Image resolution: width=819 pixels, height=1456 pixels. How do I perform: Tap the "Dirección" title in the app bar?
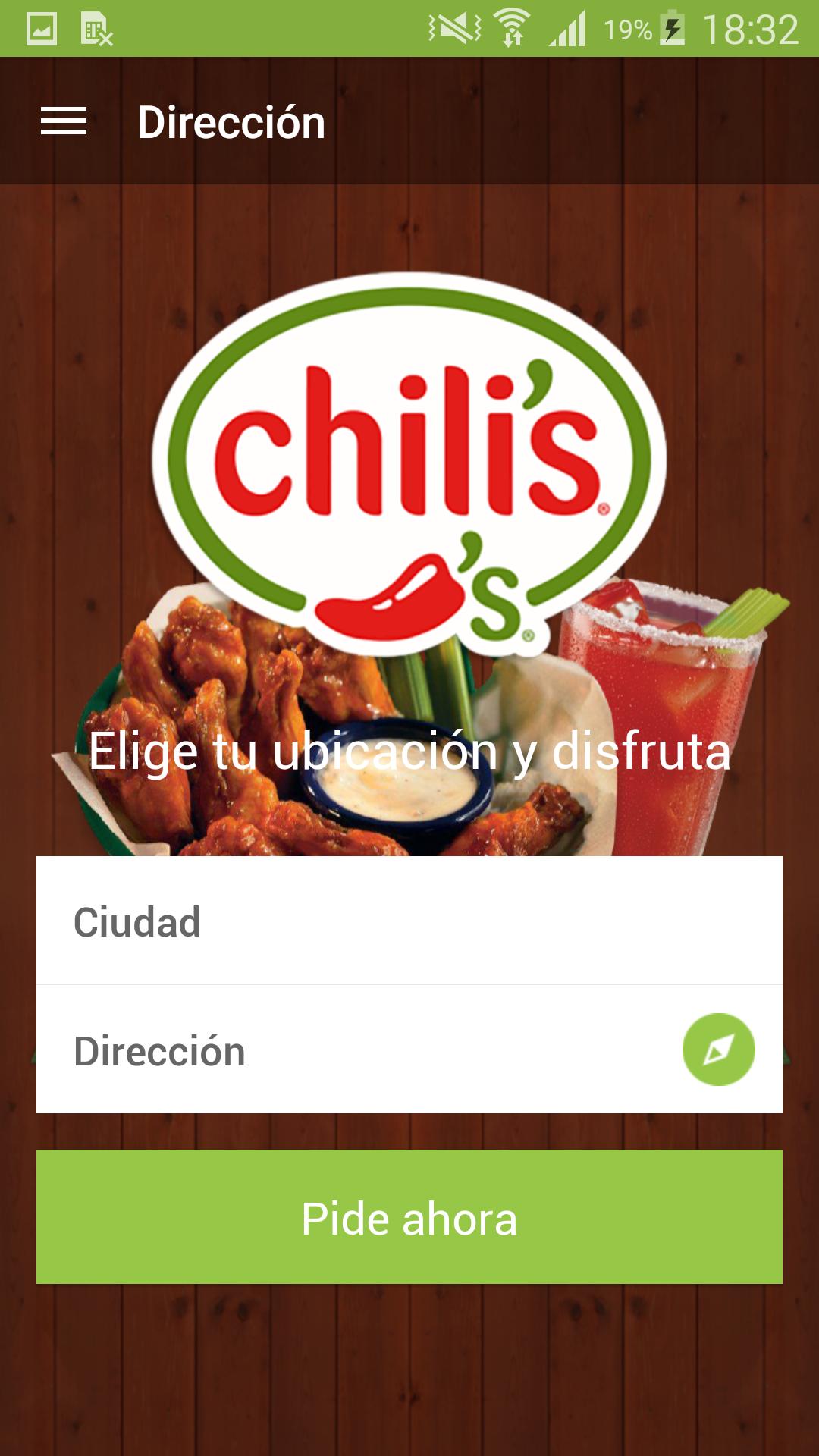click(233, 121)
